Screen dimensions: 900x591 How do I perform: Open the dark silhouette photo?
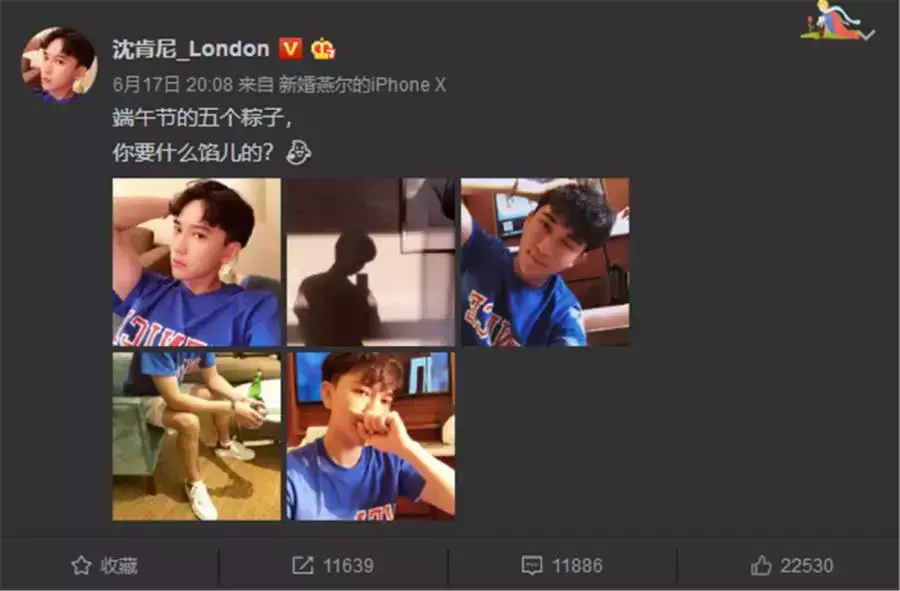coord(370,262)
